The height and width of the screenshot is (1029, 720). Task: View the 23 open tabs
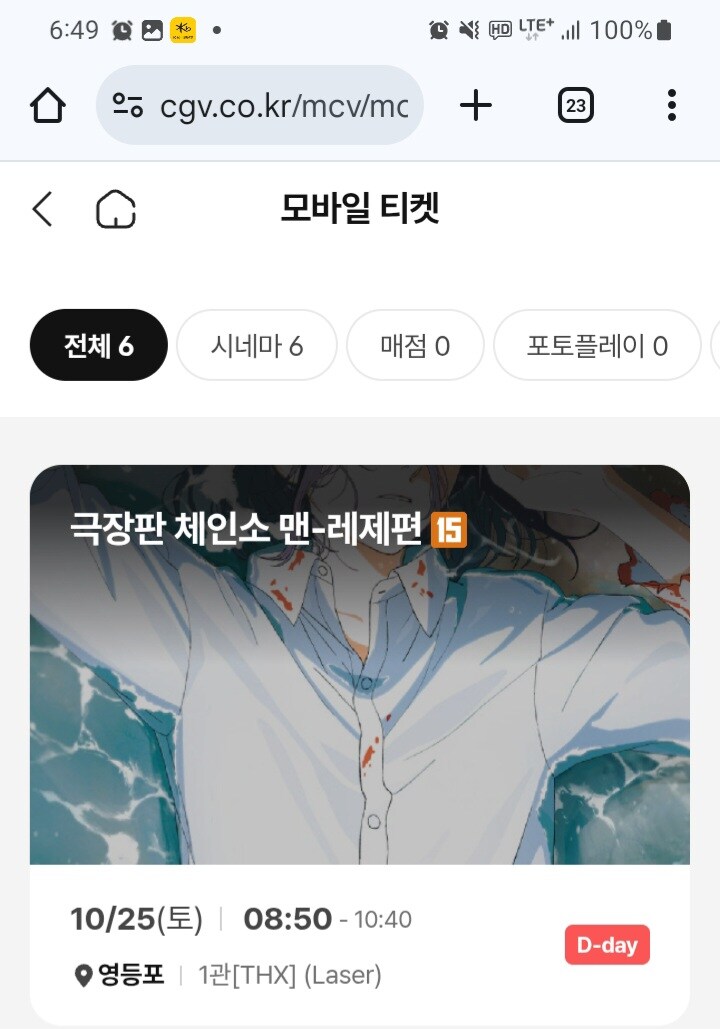[x=575, y=105]
